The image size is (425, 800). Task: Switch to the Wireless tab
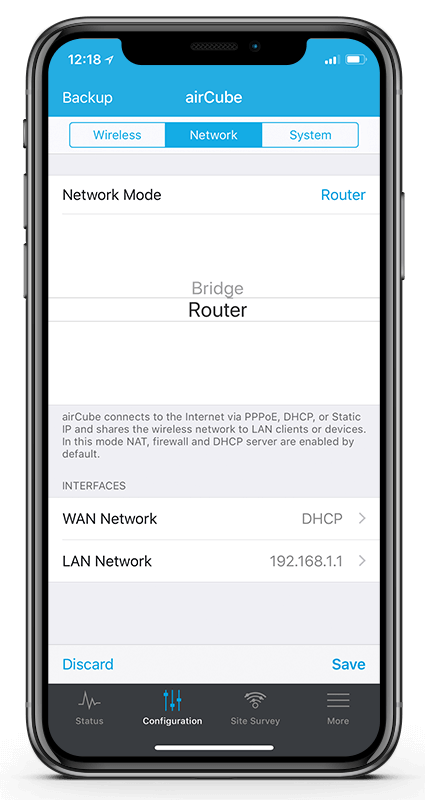coord(117,135)
